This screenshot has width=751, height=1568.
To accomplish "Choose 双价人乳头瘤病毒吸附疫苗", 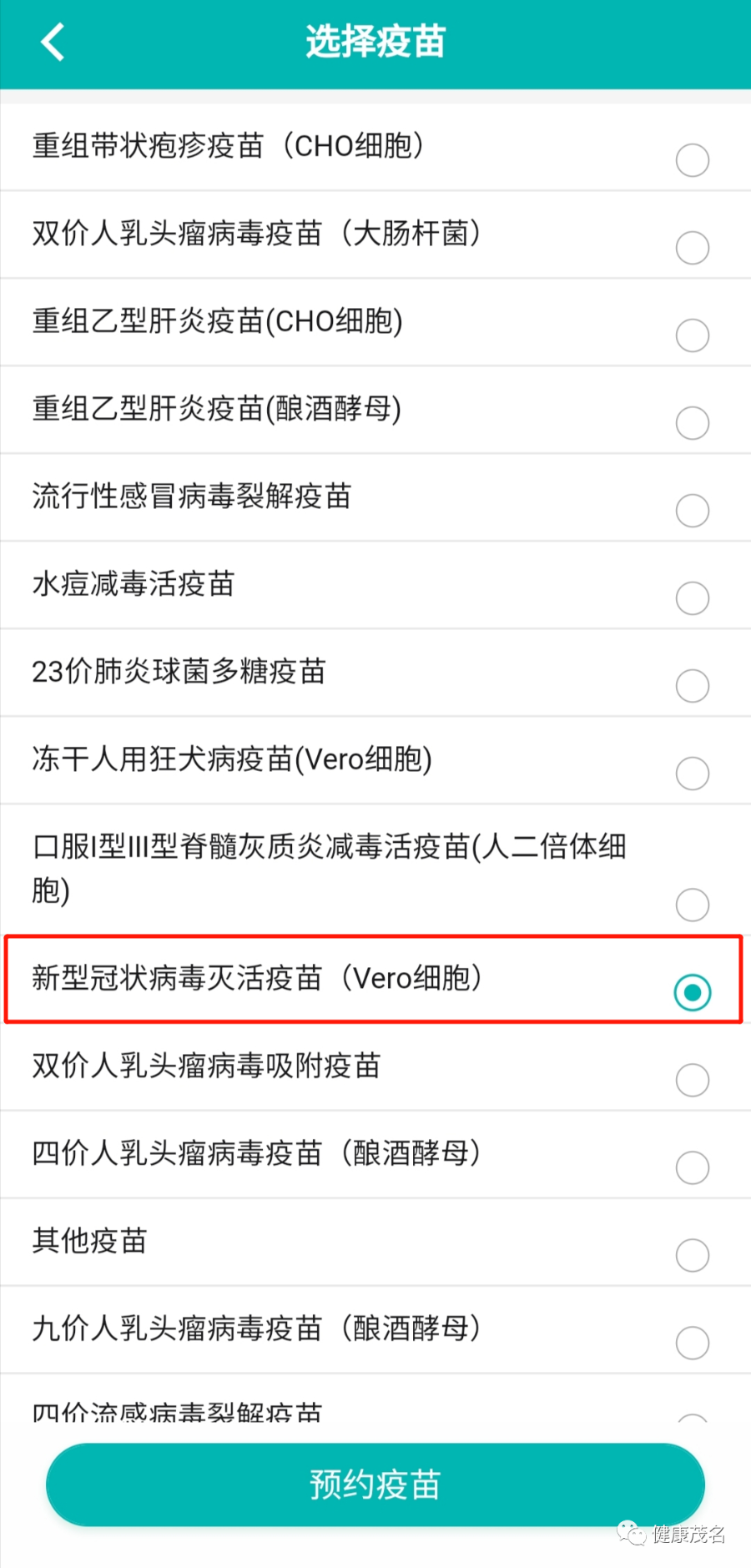I will click(692, 1080).
